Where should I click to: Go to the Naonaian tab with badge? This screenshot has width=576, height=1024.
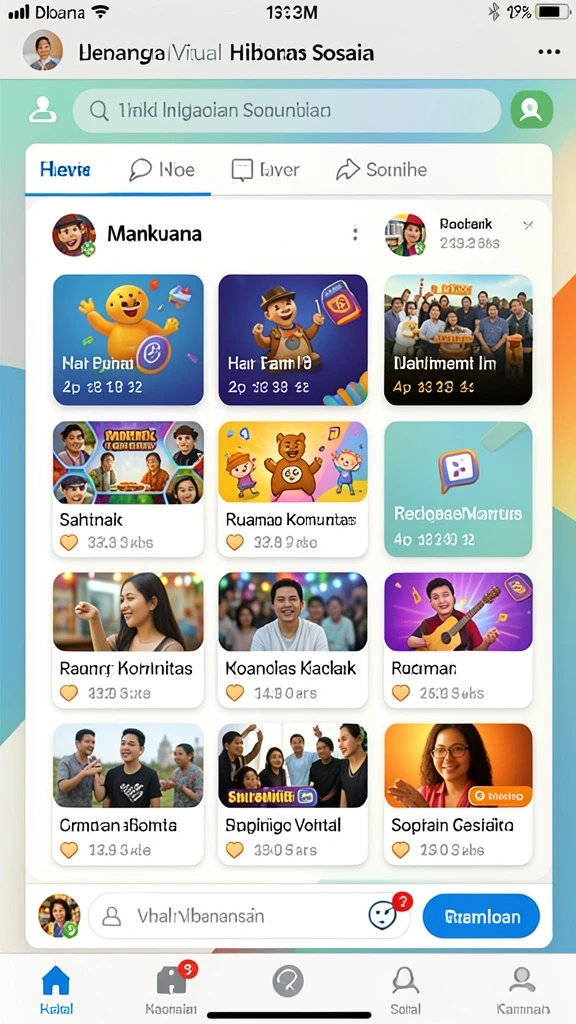[172, 986]
